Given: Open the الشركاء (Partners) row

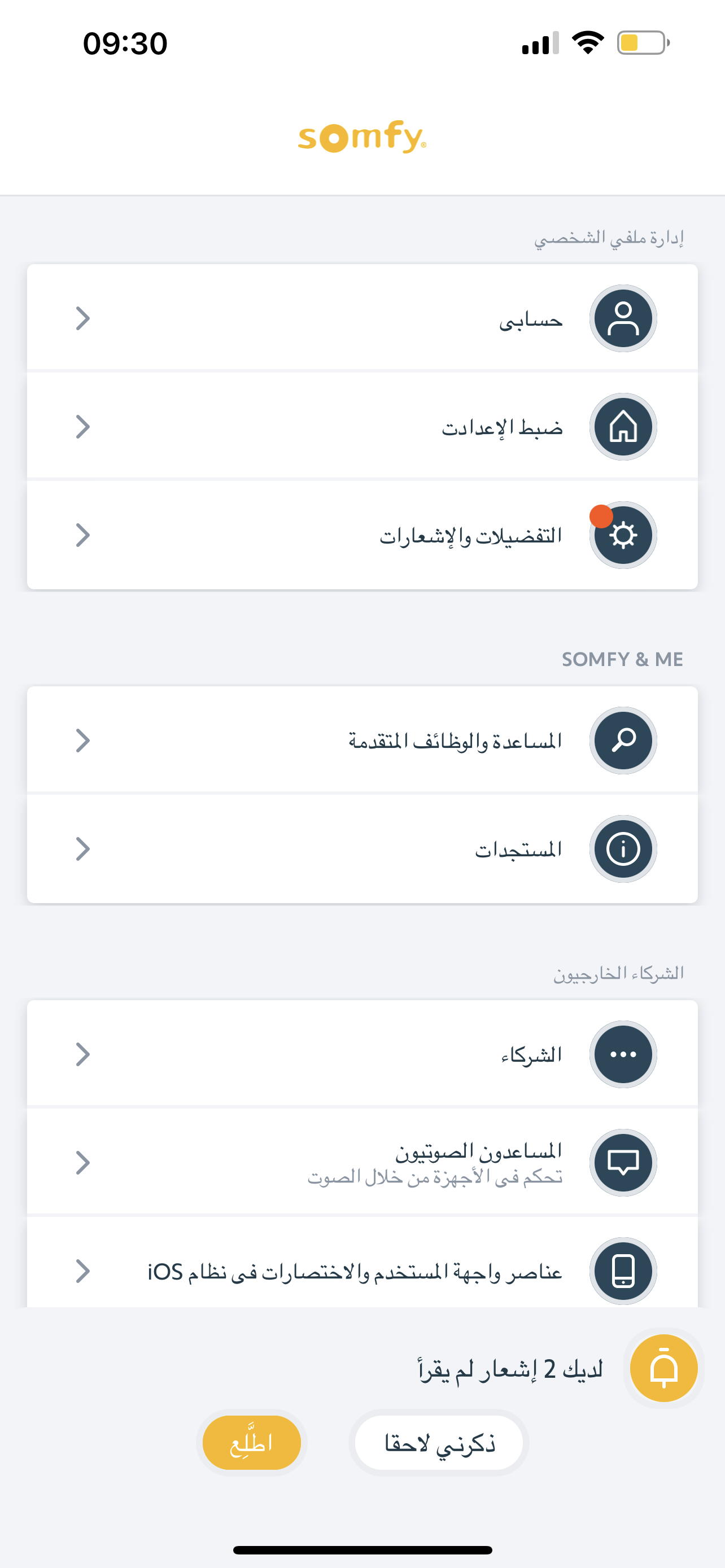Looking at the screenshot, I should click(362, 1054).
